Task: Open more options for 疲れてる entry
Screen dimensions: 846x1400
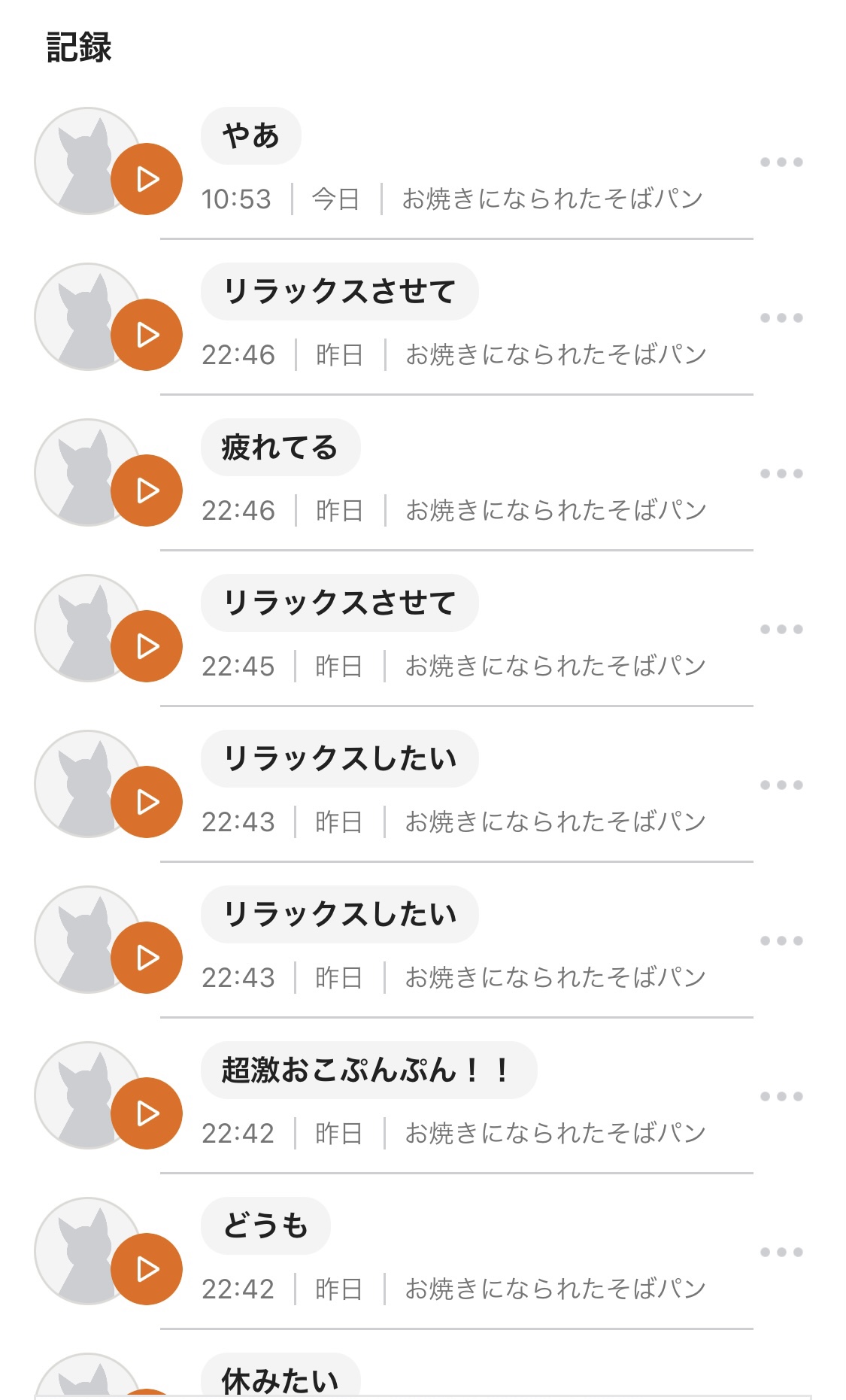Action: point(781,473)
